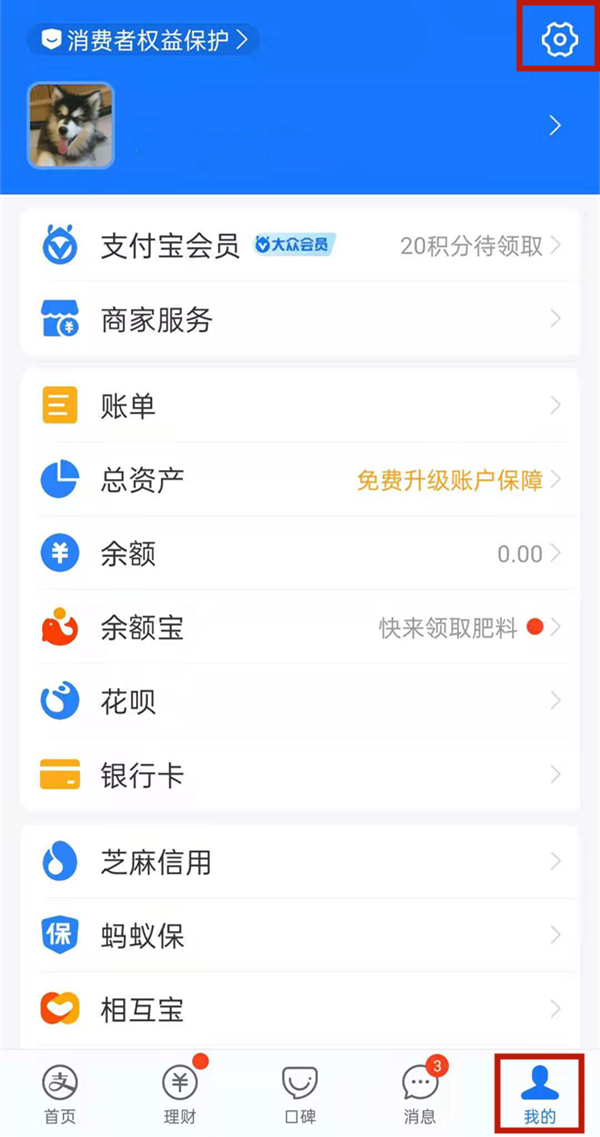Open 支付宝会员 membership row
The width and height of the screenshot is (600, 1137).
[x=300, y=246]
